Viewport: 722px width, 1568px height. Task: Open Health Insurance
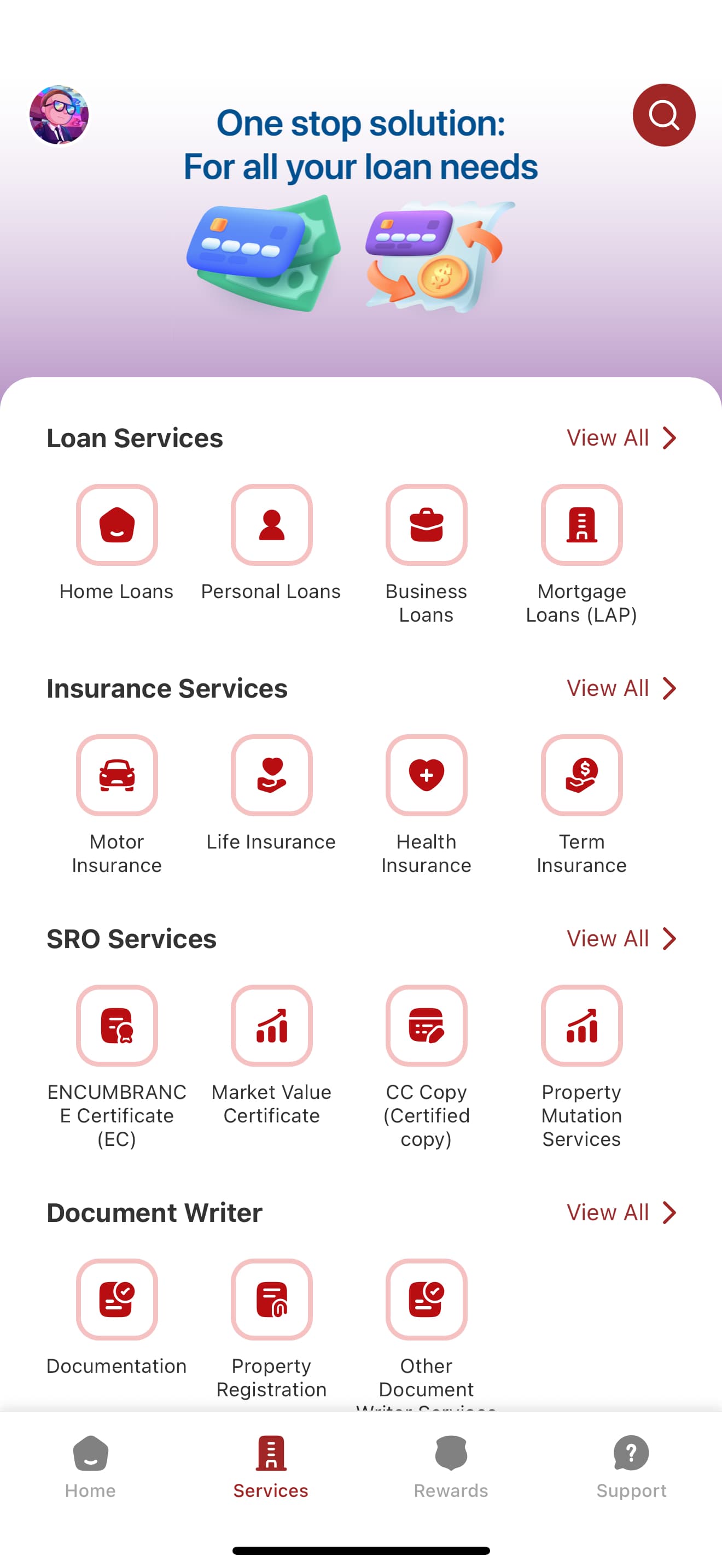click(426, 775)
